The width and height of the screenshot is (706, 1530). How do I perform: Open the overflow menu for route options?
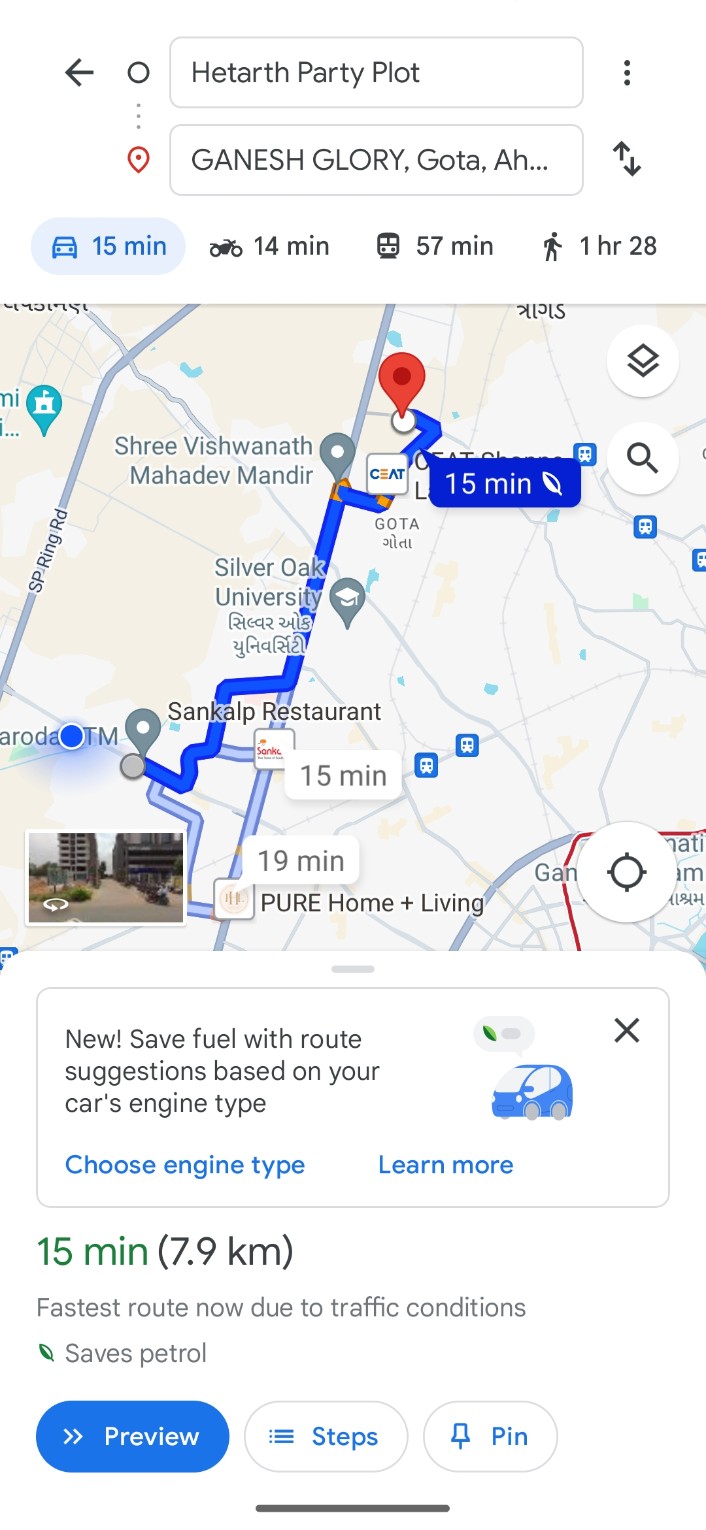click(x=627, y=72)
